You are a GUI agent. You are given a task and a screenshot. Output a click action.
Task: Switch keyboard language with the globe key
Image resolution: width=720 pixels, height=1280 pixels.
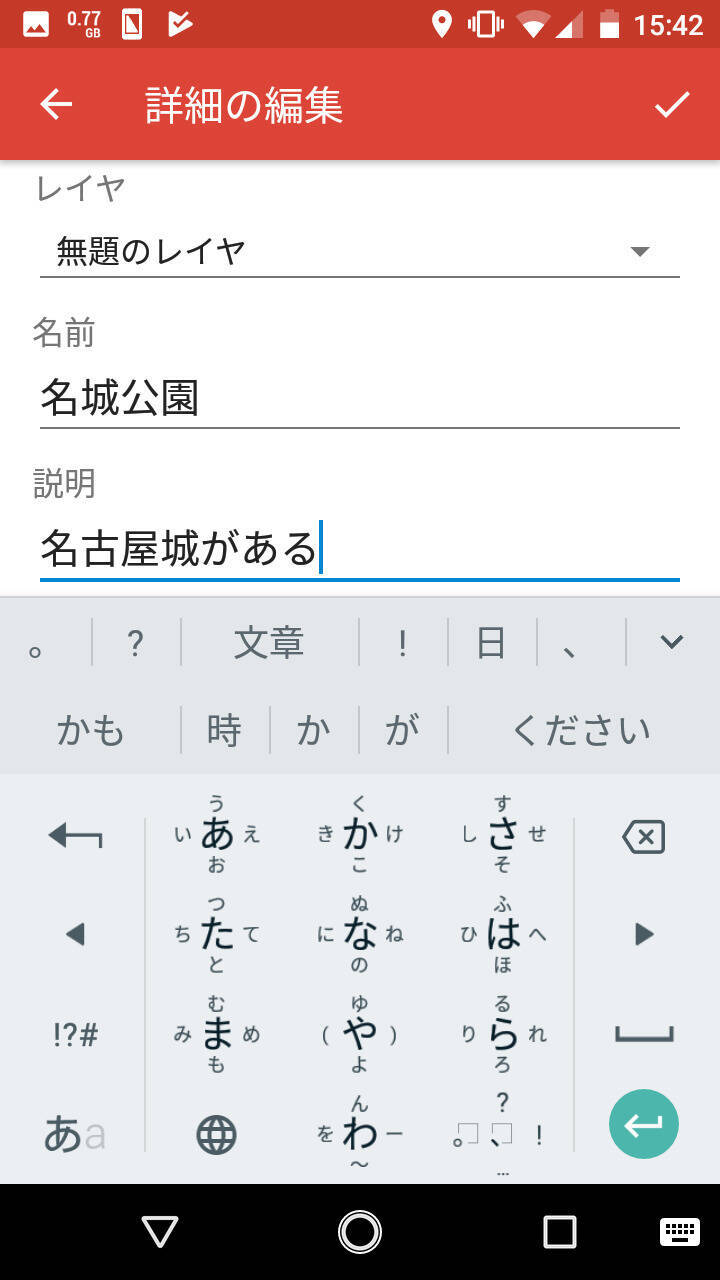pos(216,1134)
